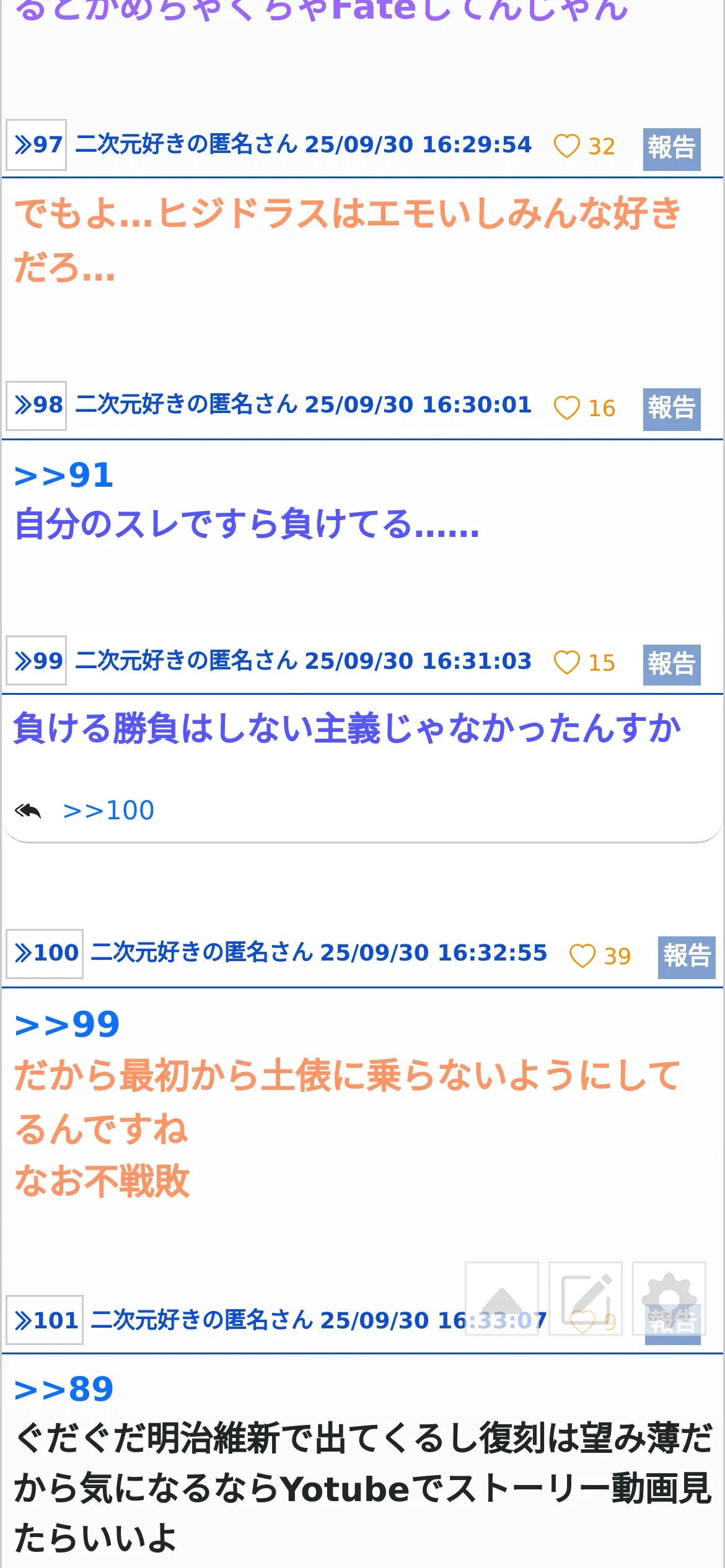Image resolution: width=725 pixels, height=1568 pixels.
Task: Open the >>91 reply reference link
Action: tap(64, 476)
